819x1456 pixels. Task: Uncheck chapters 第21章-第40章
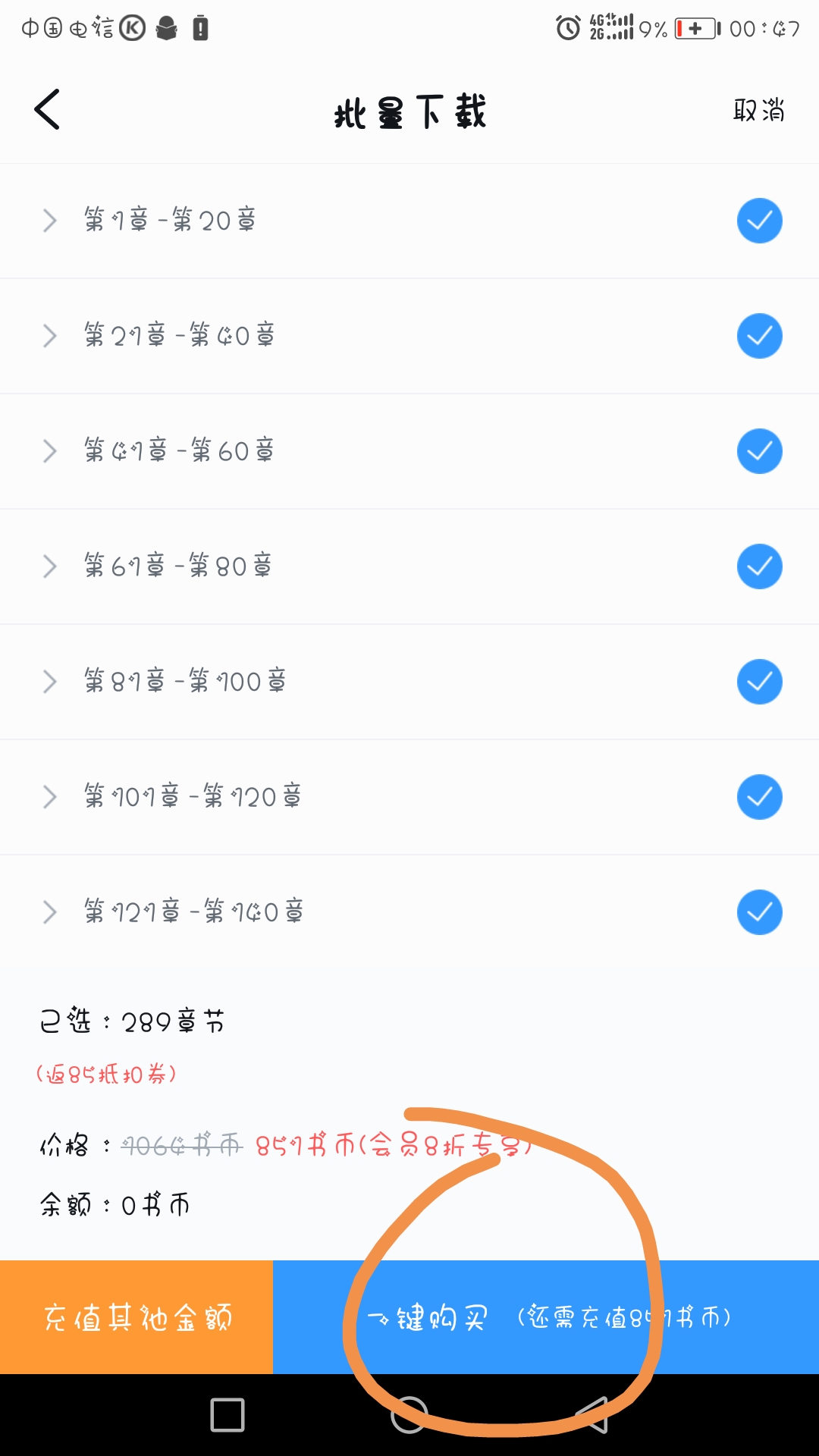(x=759, y=336)
